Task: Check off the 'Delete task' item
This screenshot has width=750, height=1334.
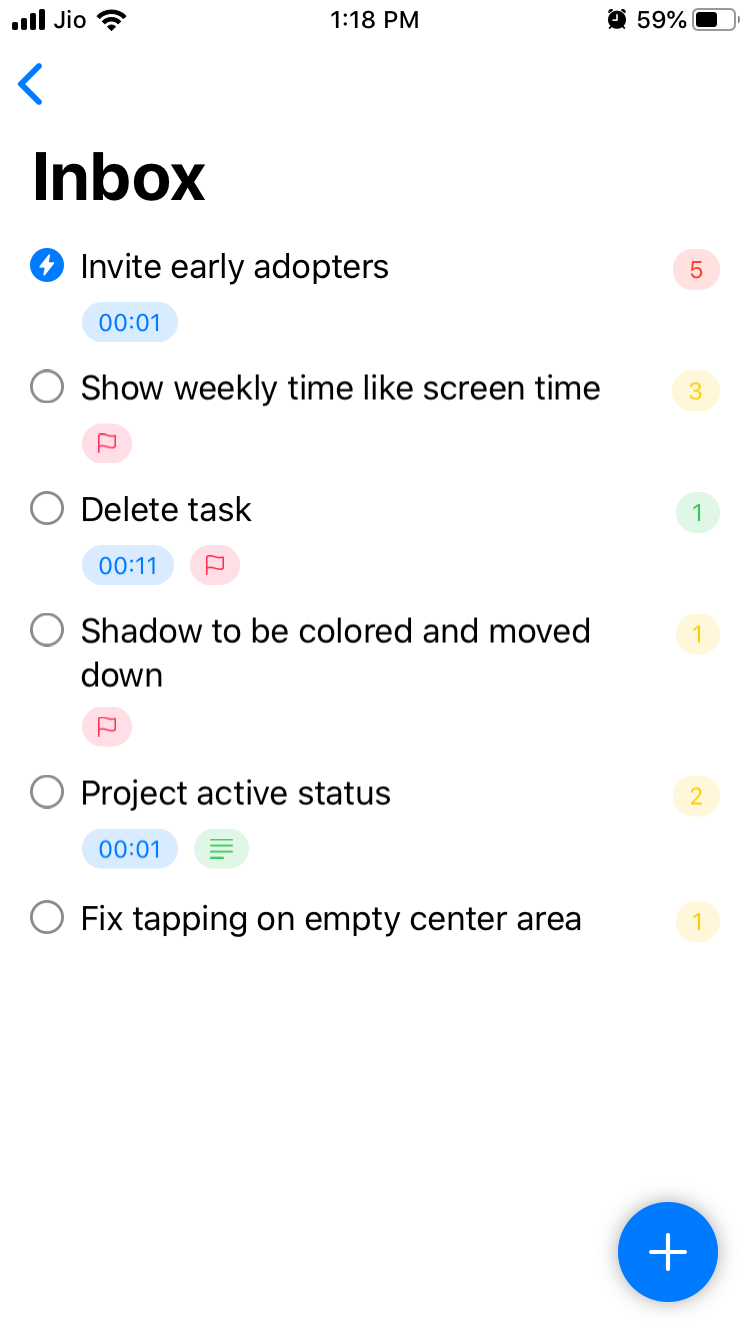Action: [x=47, y=509]
